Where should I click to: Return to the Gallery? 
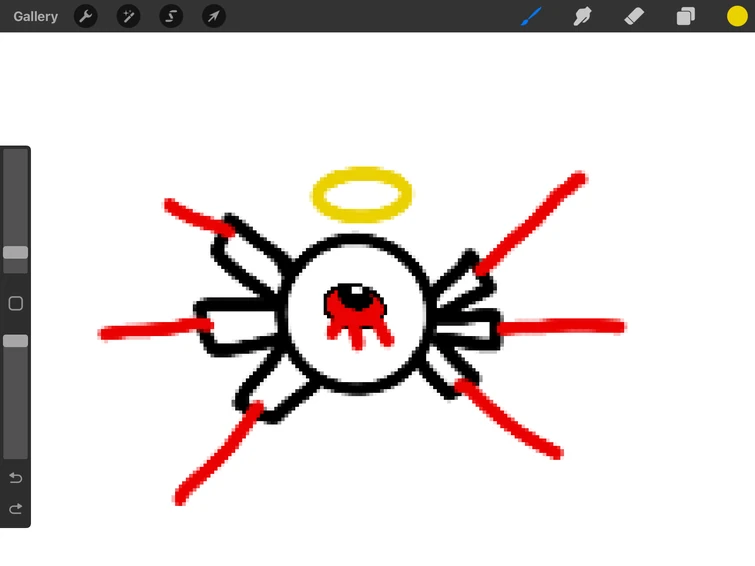pyautogui.click(x=35, y=16)
